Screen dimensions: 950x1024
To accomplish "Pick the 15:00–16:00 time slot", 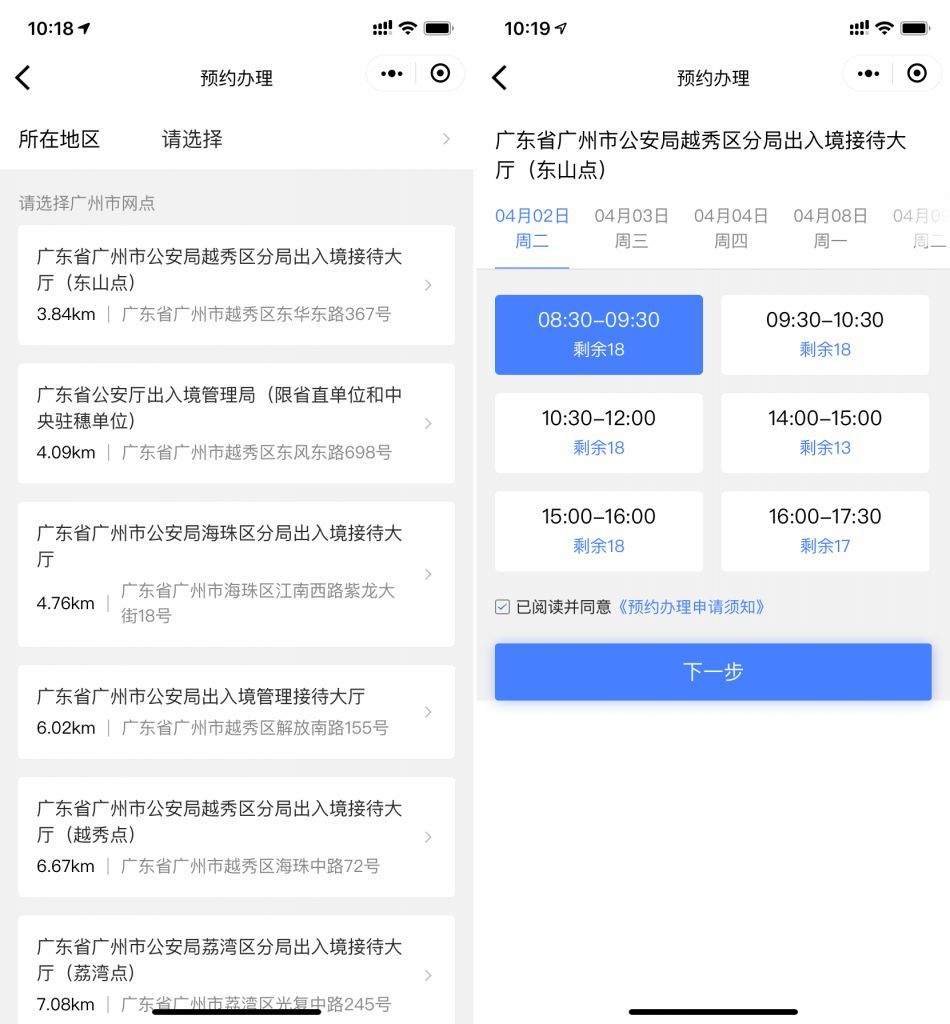I will tap(598, 530).
